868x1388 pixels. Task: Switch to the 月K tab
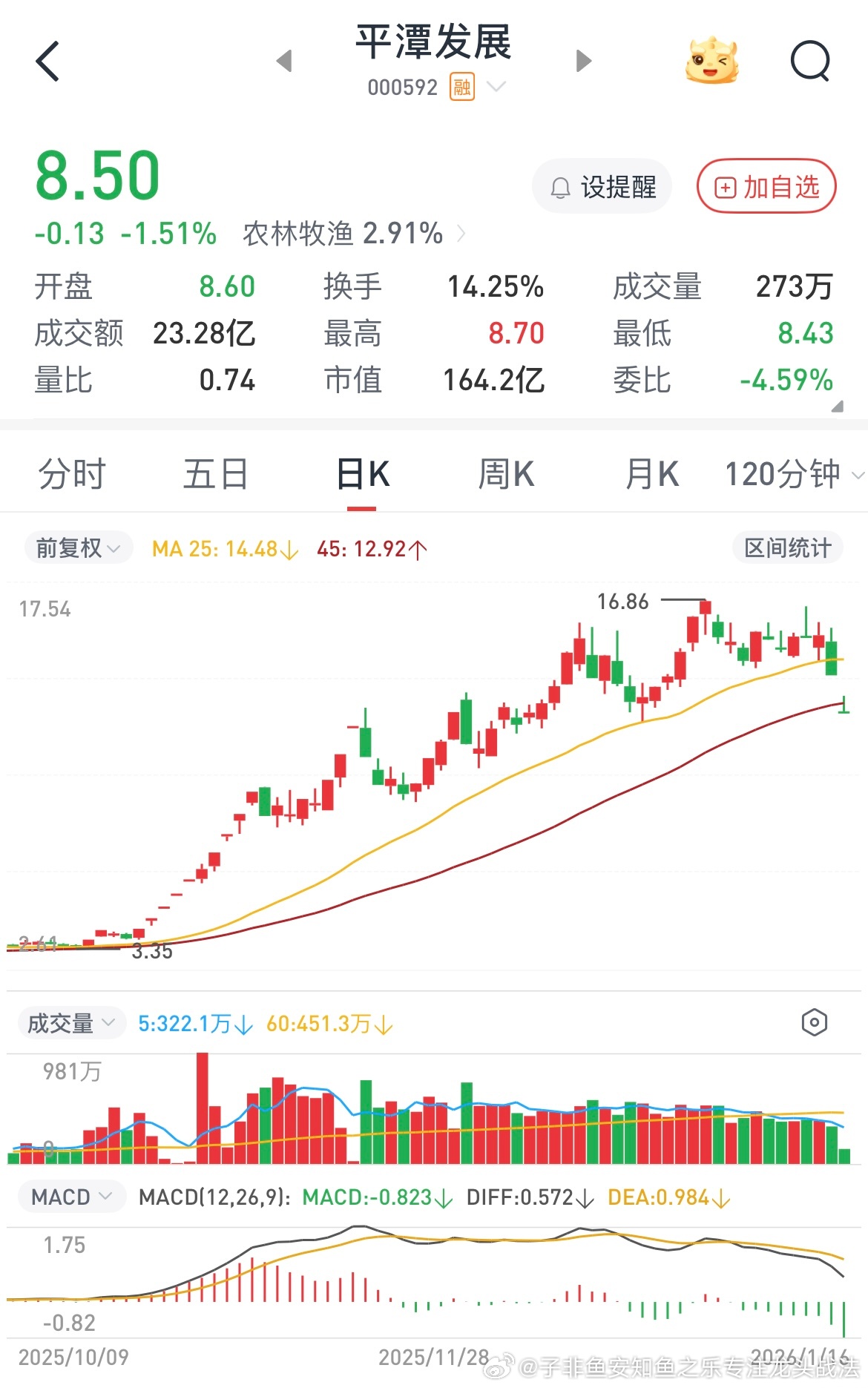tap(651, 474)
